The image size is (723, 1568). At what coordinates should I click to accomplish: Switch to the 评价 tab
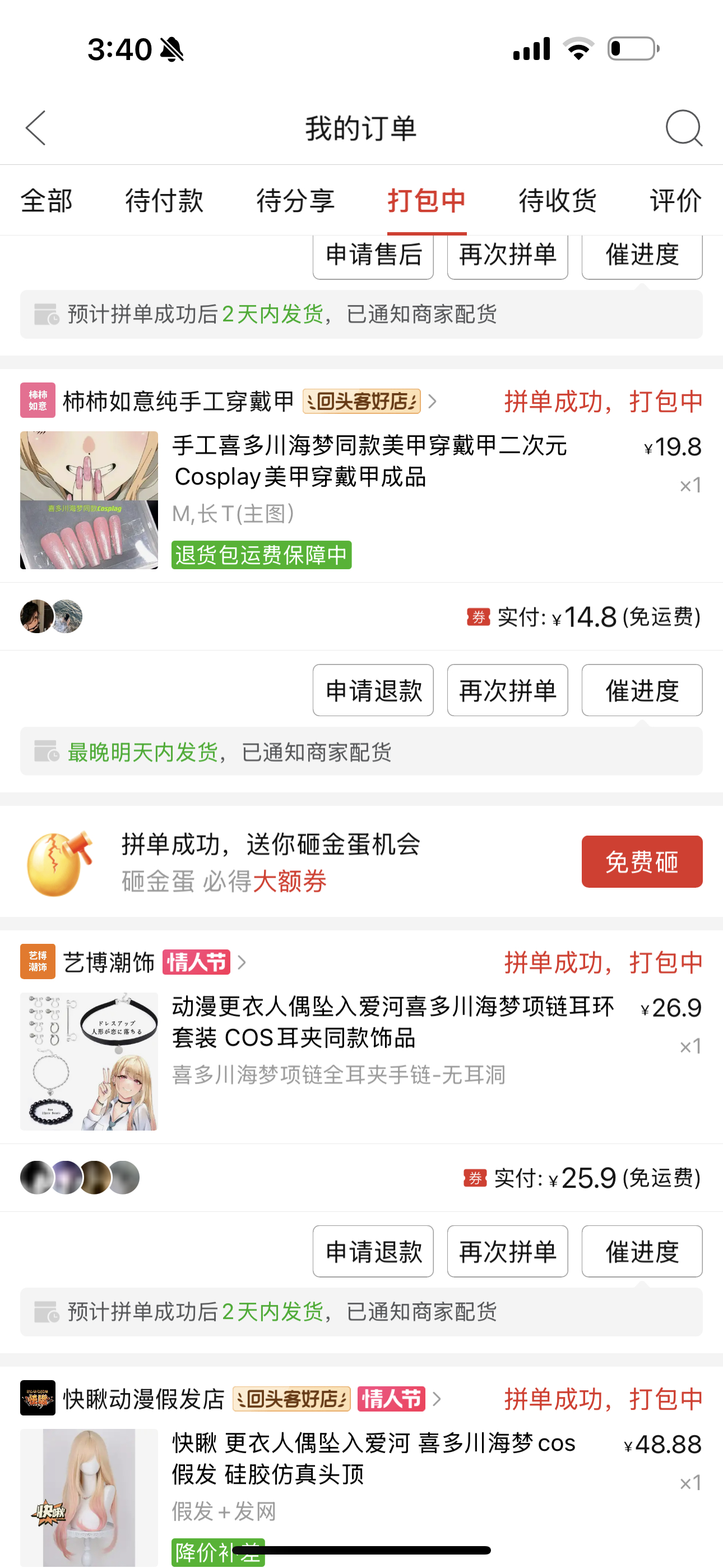[x=675, y=200]
